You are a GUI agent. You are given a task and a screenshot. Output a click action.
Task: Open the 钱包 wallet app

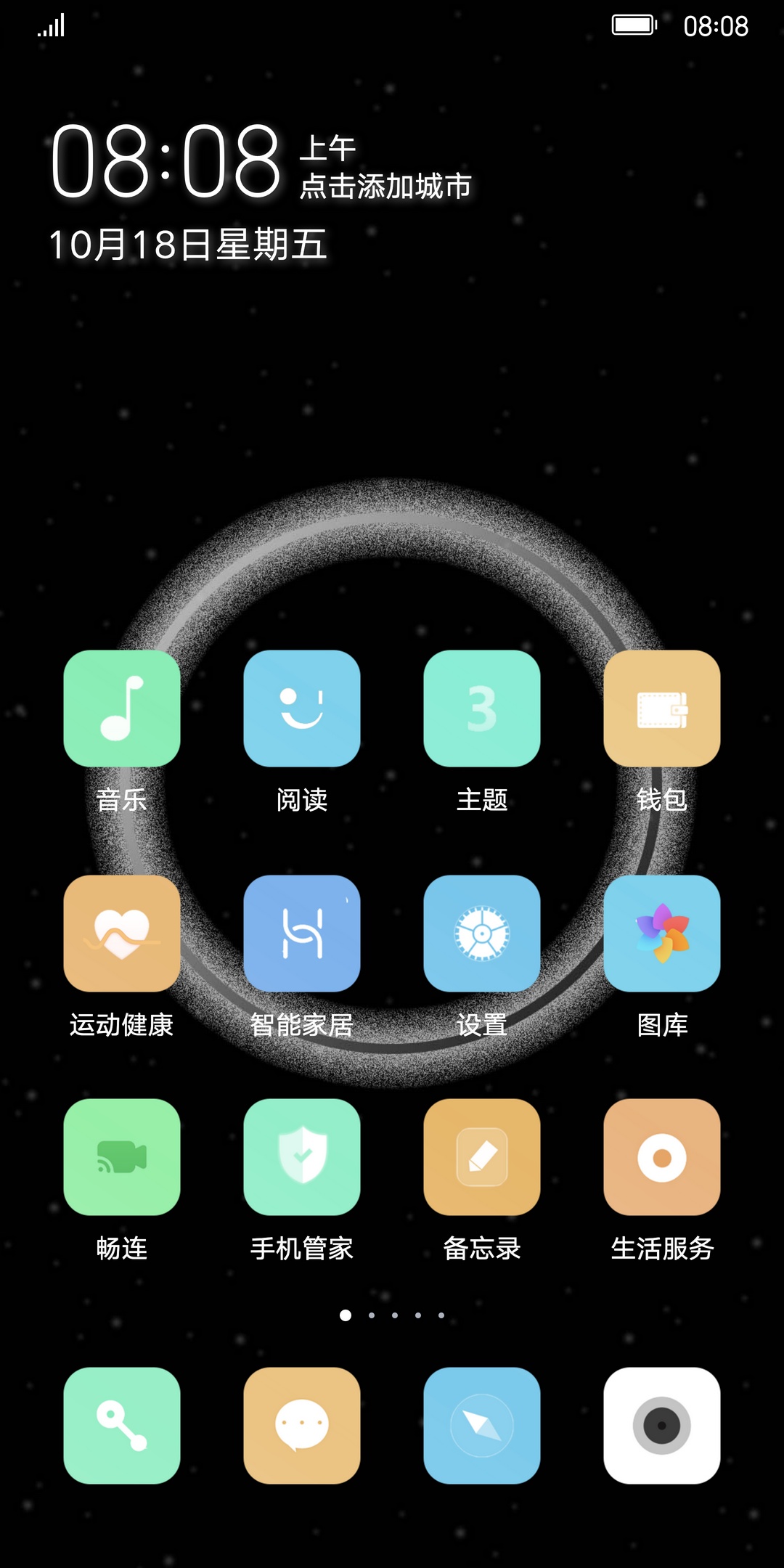(661, 709)
